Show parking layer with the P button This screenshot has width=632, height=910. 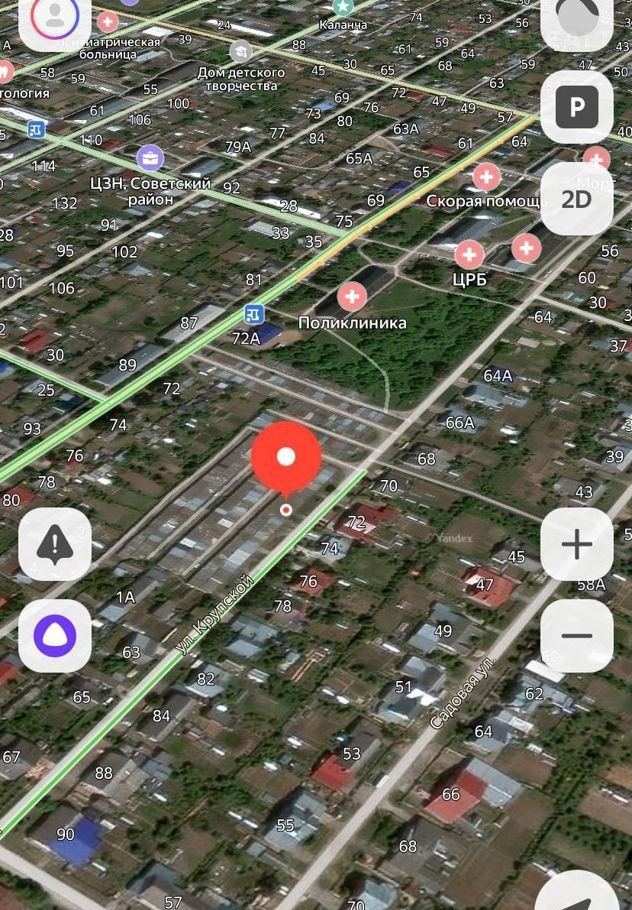point(576,106)
